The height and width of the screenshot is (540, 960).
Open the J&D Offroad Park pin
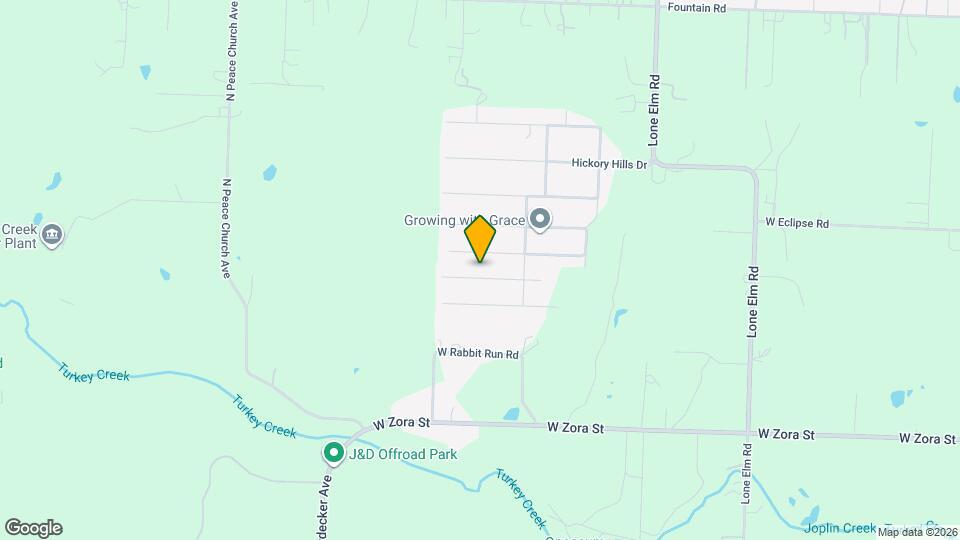(334, 453)
